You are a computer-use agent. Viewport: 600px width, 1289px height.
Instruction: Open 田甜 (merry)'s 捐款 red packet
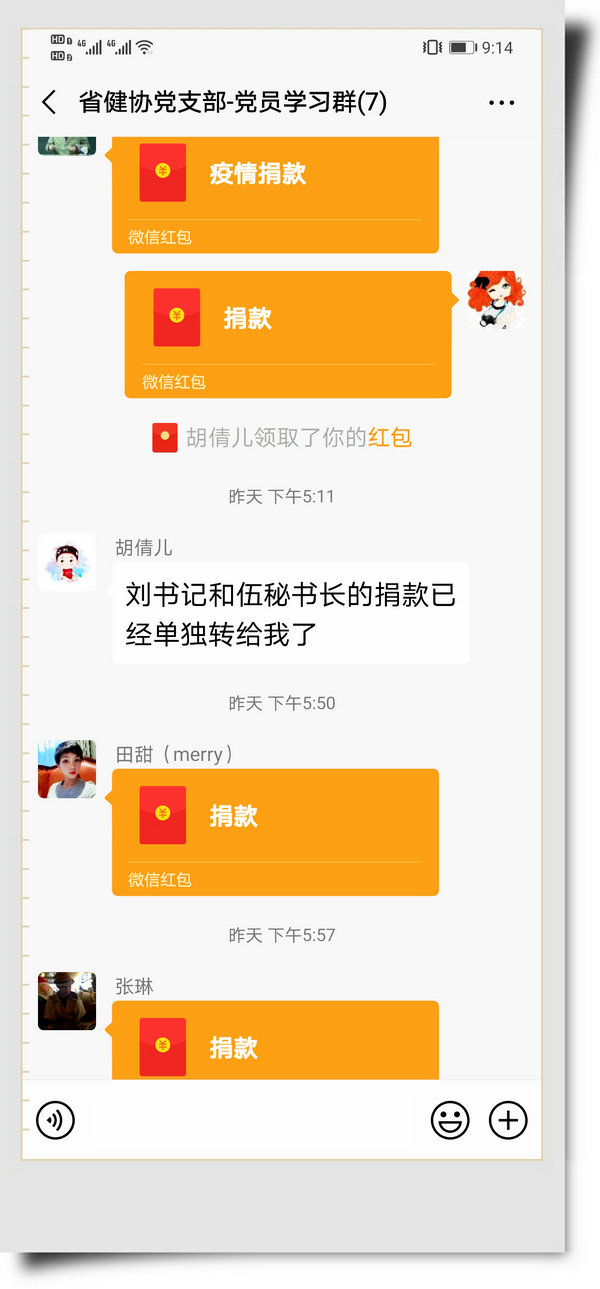(275, 831)
